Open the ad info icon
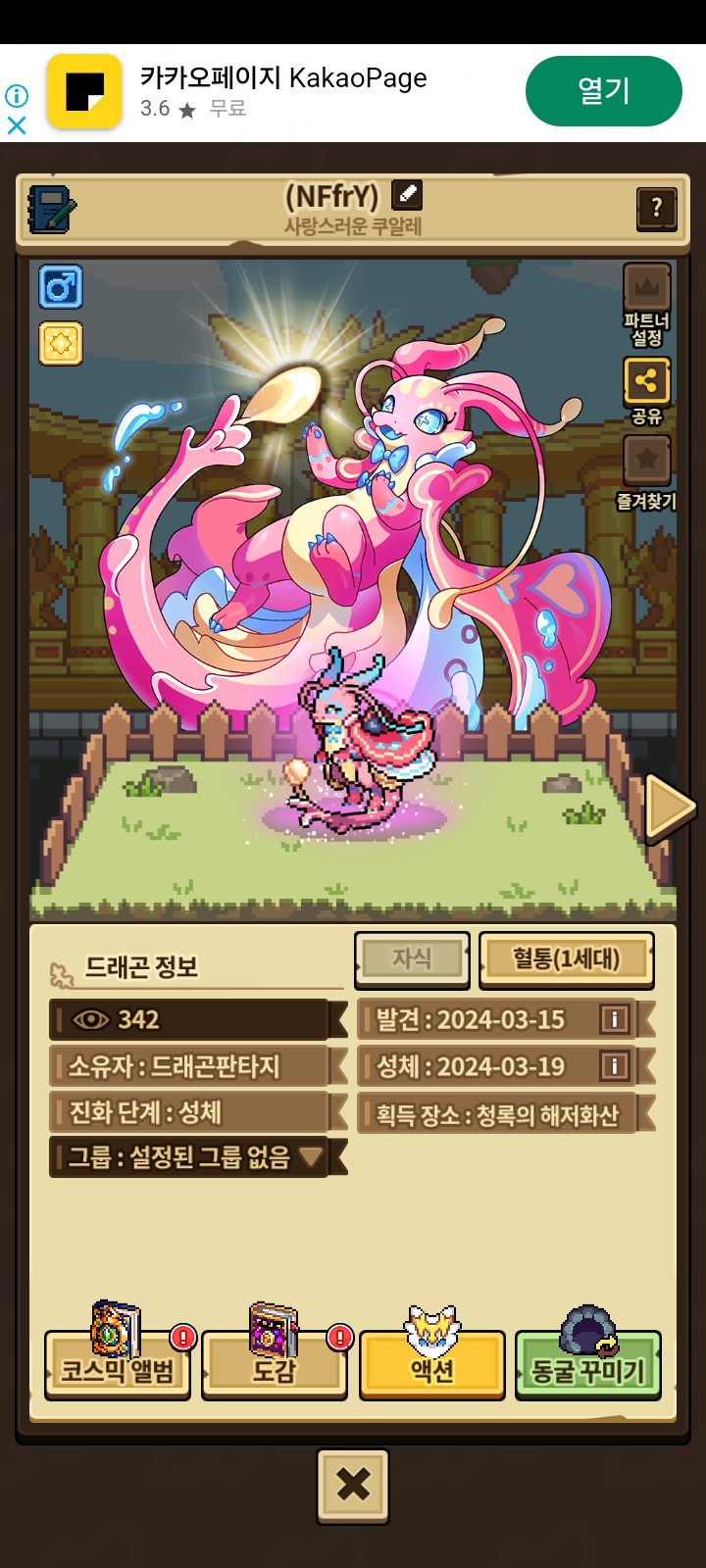The height and width of the screenshot is (1568, 706). pos(17,96)
